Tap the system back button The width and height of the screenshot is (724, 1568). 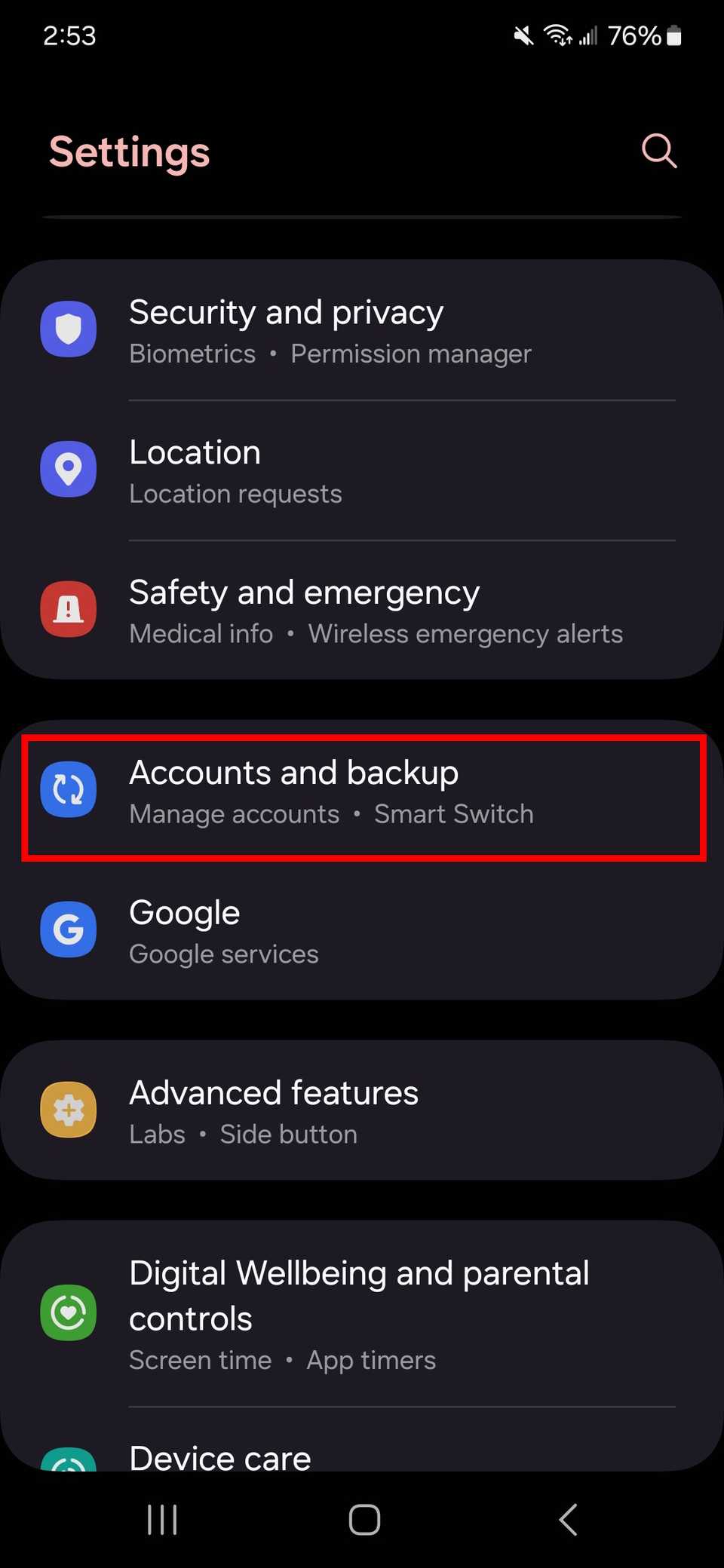pyautogui.click(x=568, y=1519)
